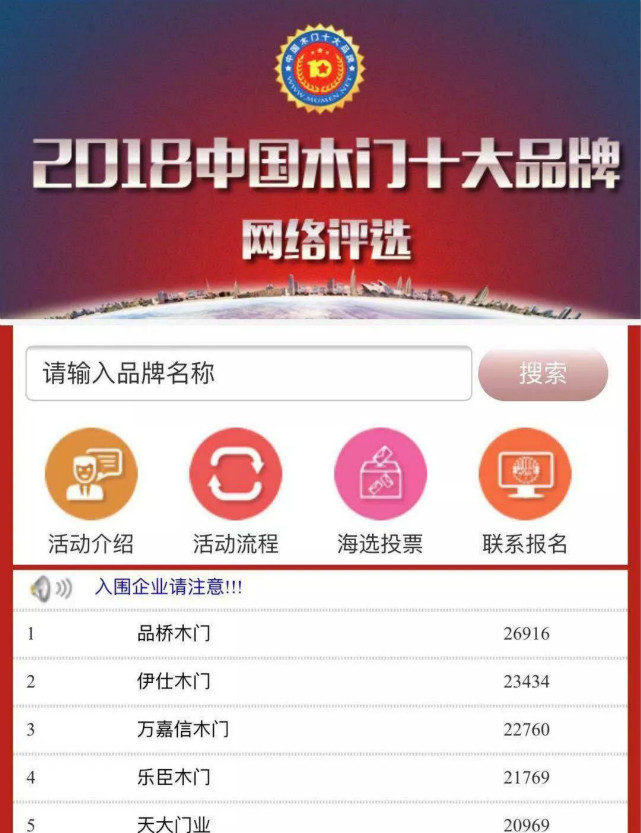Tap the brand name search field

tap(248, 374)
